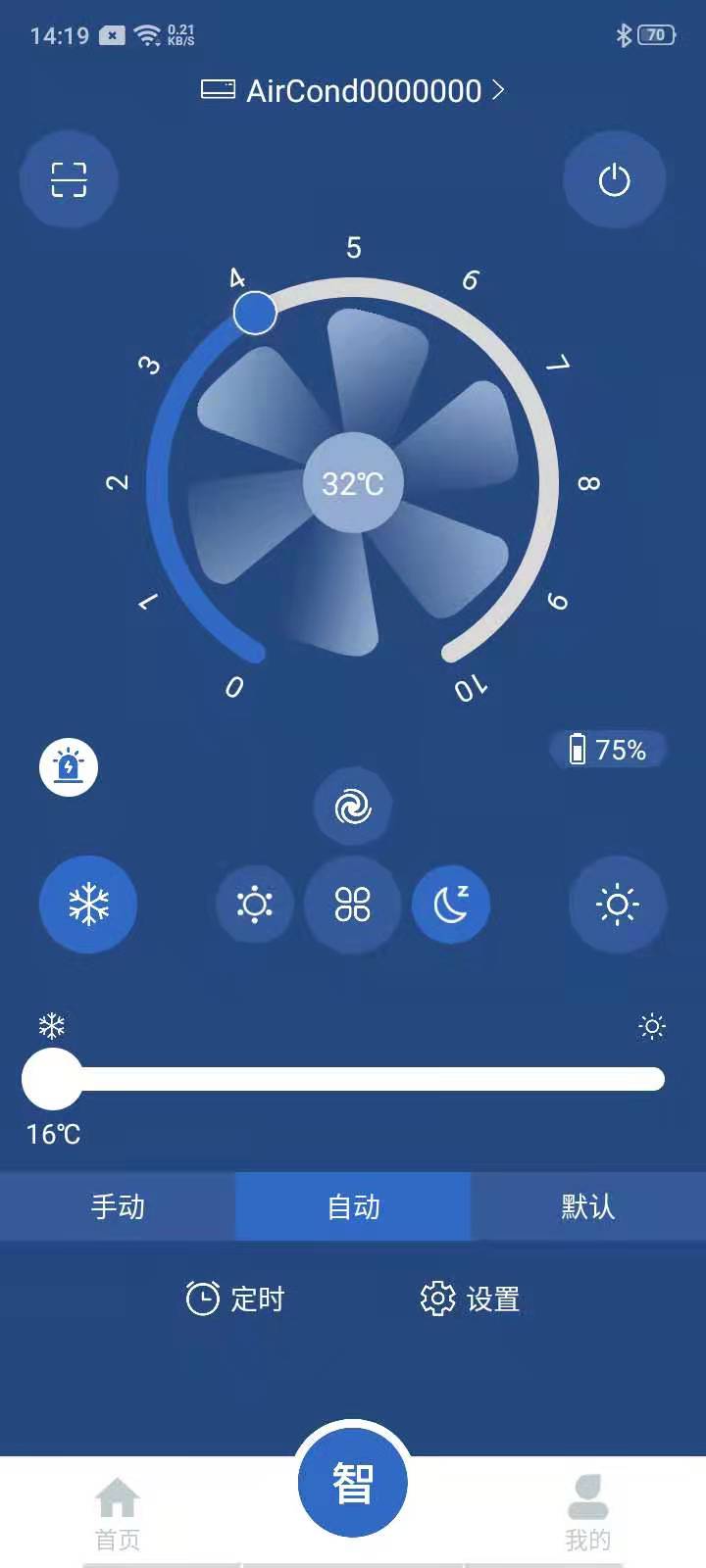Toggle the sleep mode moon icon
706x1568 pixels.
click(x=451, y=904)
